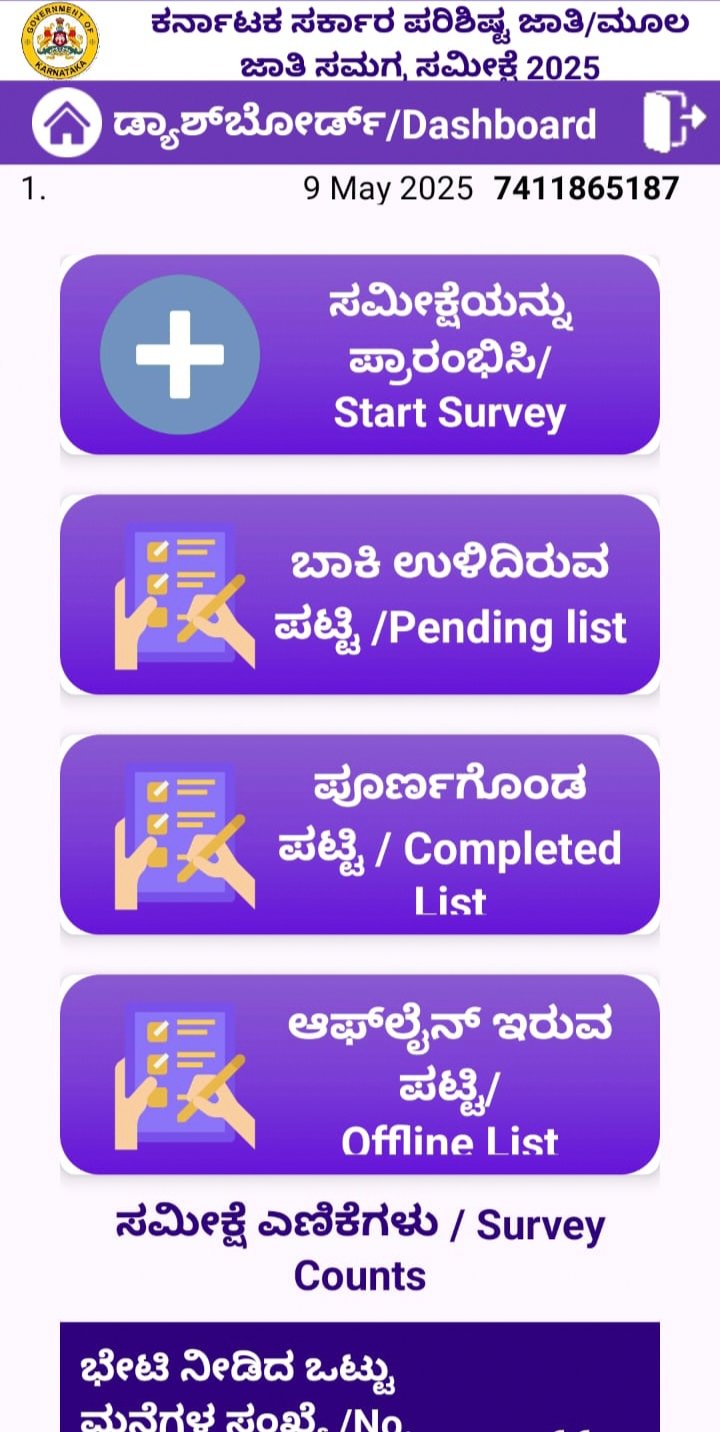Viewport: 720px width, 1432px height.
Task: Open the Completed List
Action: pos(360,835)
